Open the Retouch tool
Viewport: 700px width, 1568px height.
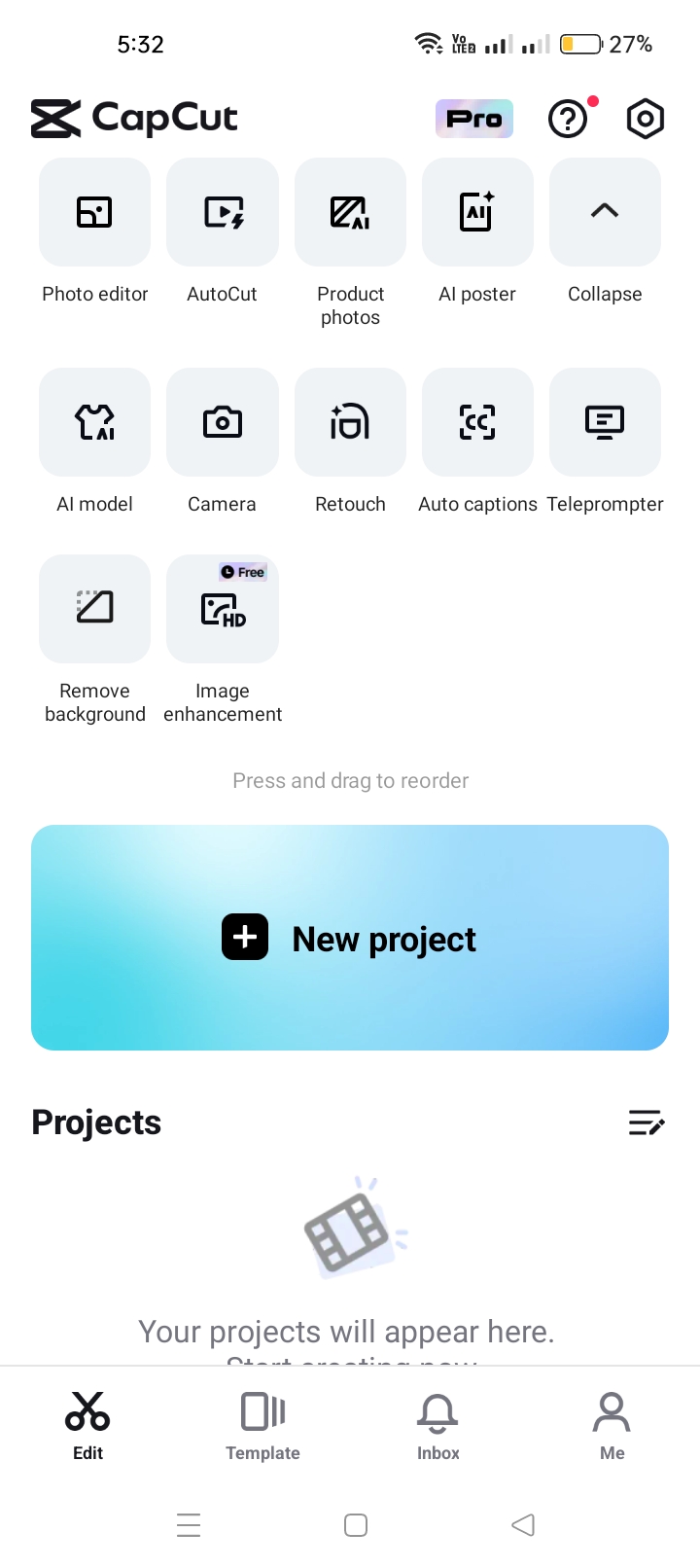coord(350,422)
